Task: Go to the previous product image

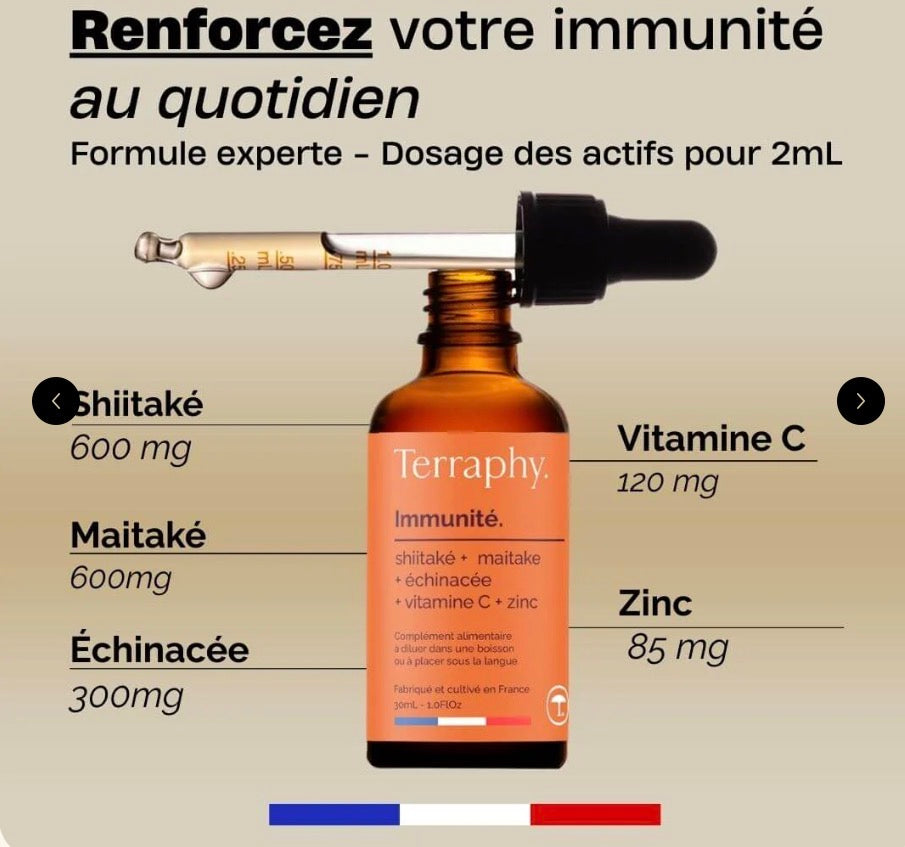Action: point(56,401)
